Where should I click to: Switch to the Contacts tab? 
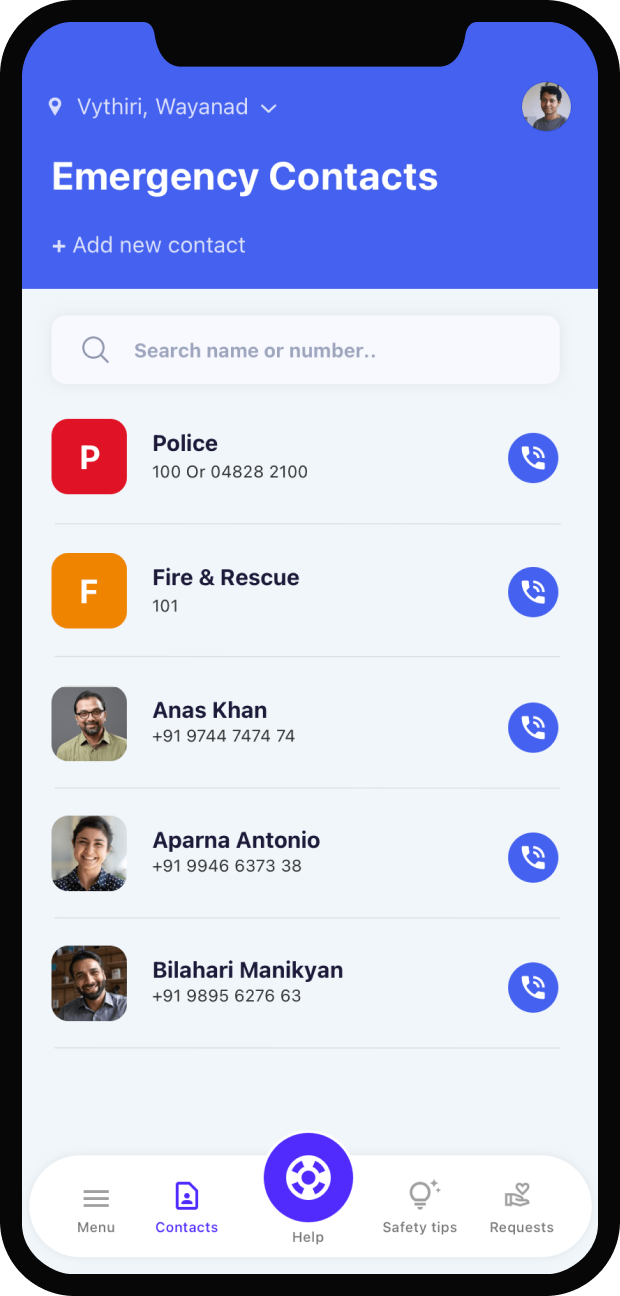point(187,1210)
